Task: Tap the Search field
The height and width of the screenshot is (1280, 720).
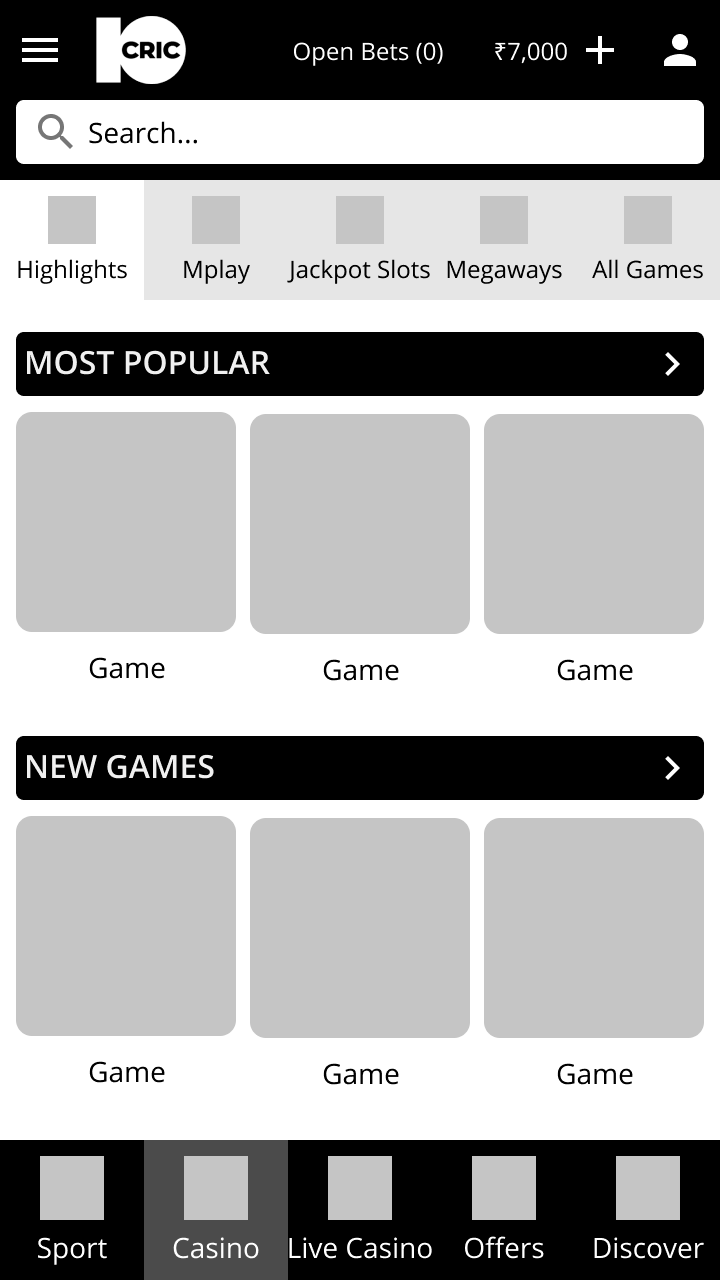Action: 360,132
